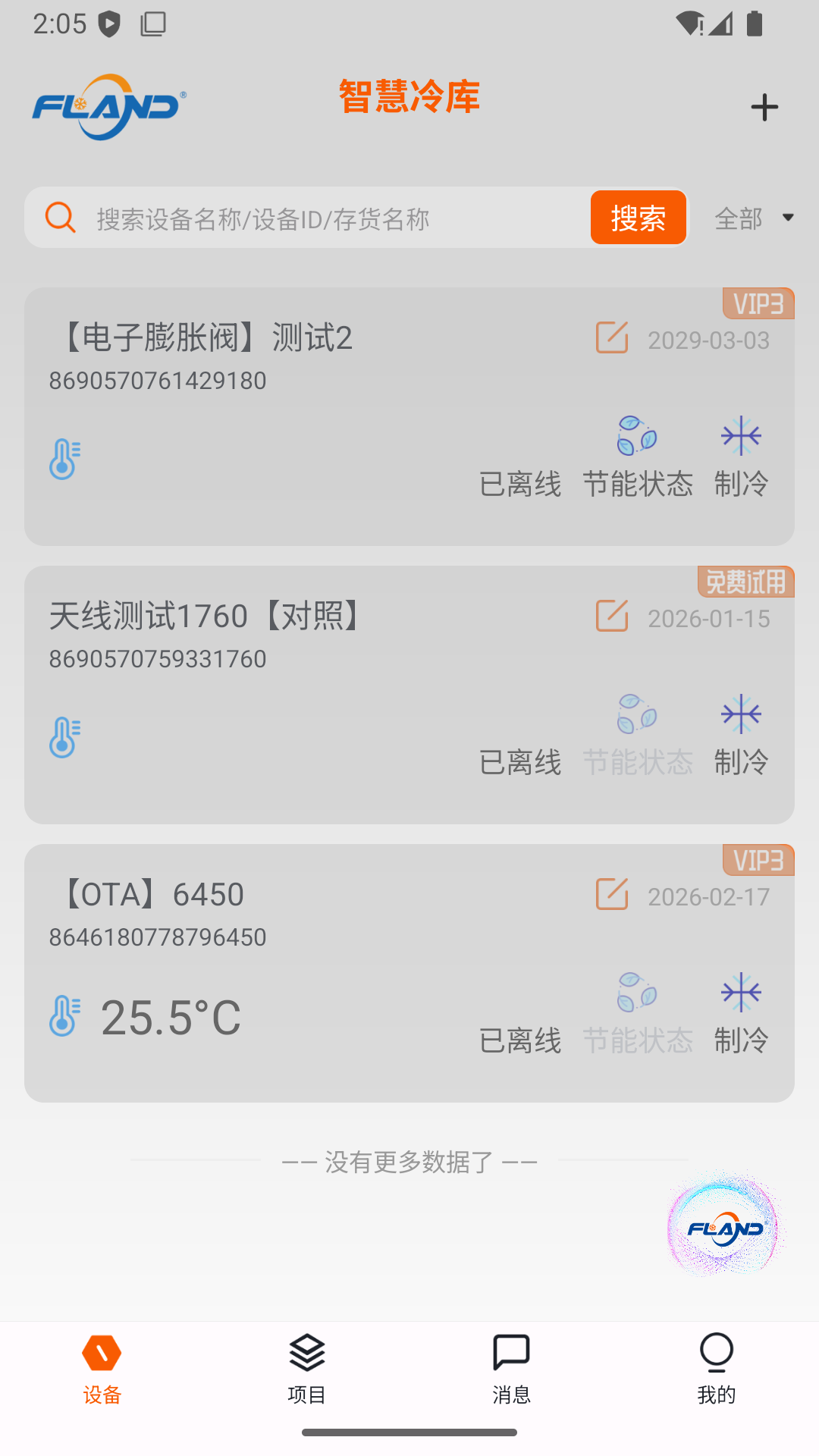The height and width of the screenshot is (1456, 819).
Task: Toggle 制冷 mode on 天线测试1760【对照】
Action: [x=740, y=714]
